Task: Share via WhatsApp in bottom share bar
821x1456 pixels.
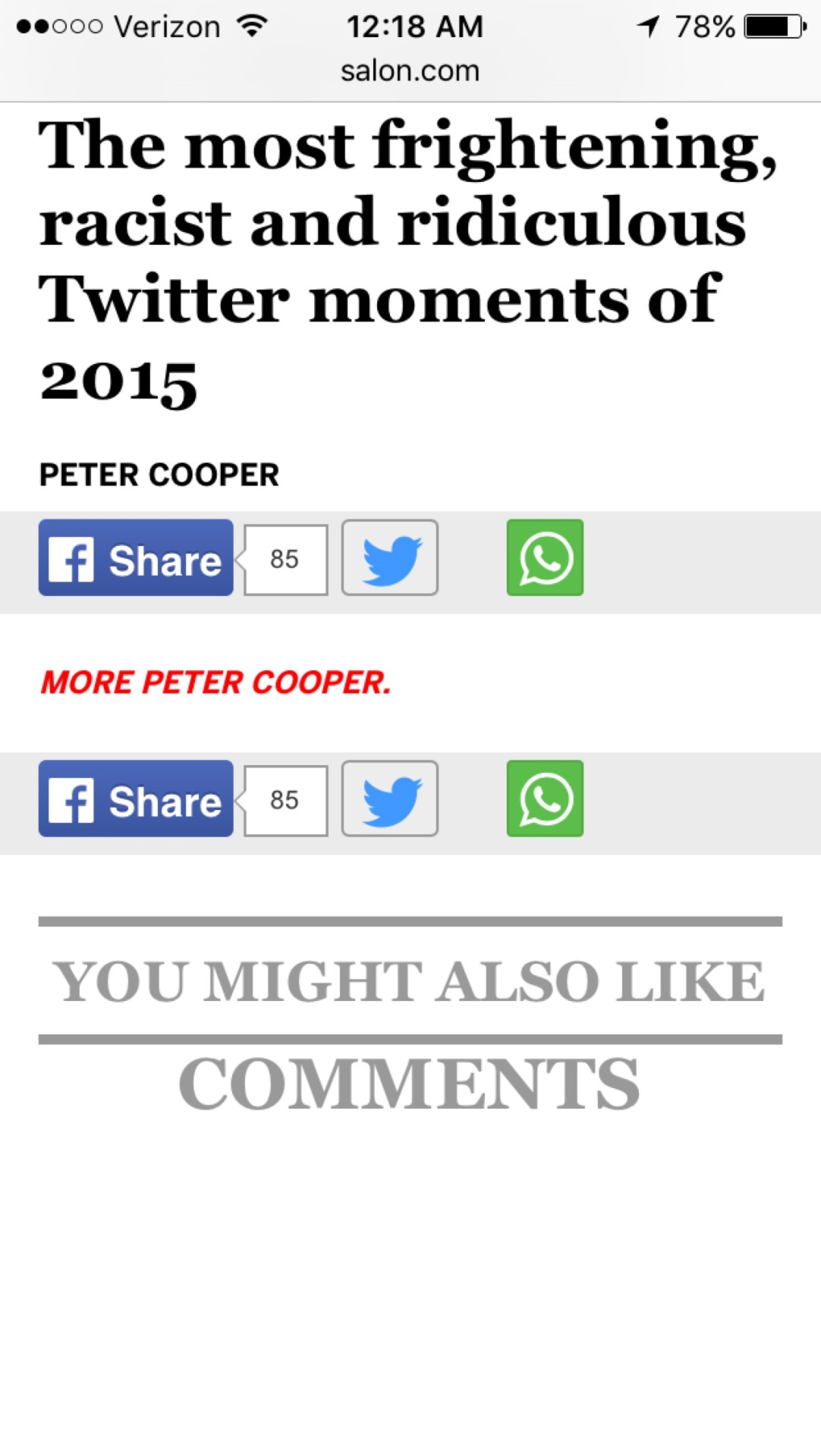Action: pyautogui.click(x=545, y=799)
